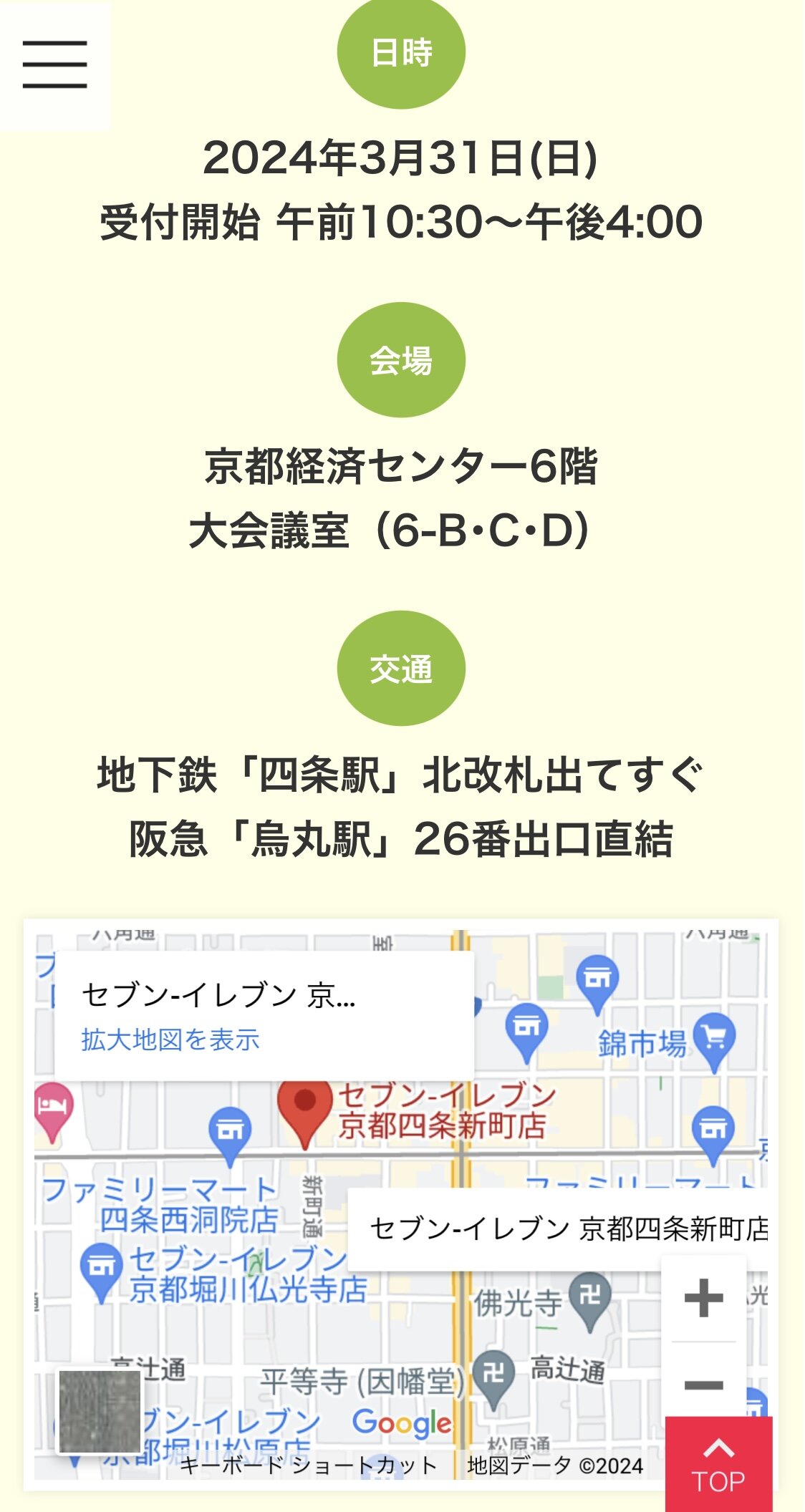Open the hamburger navigation menu
805x1512 pixels.
click(x=54, y=64)
